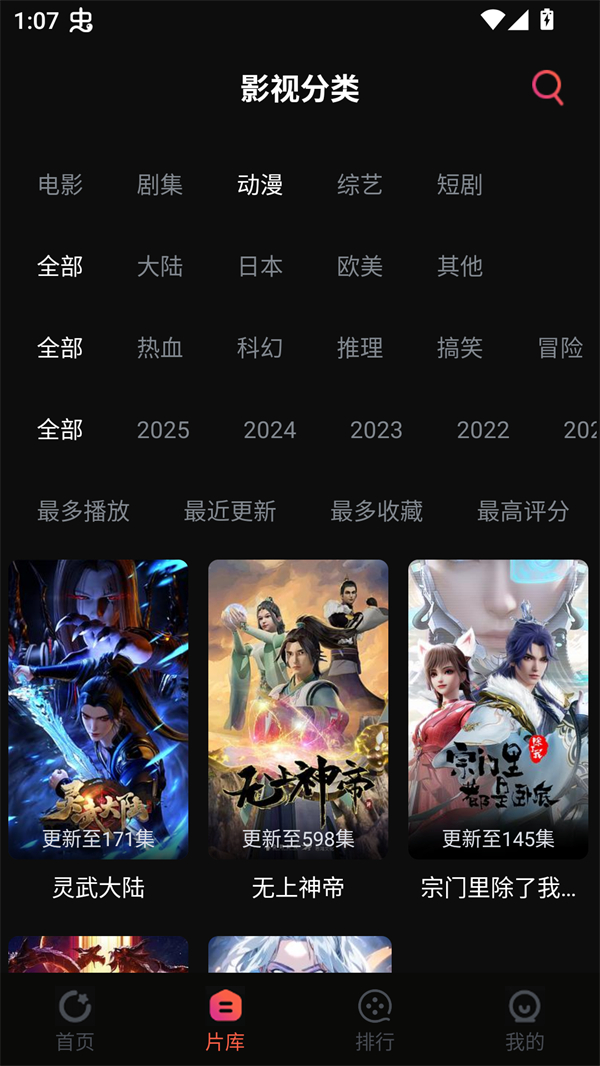The width and height of the screenshot is (600, 1066).
Task: Select the 搞笑 genre filter
Action: 460,348
